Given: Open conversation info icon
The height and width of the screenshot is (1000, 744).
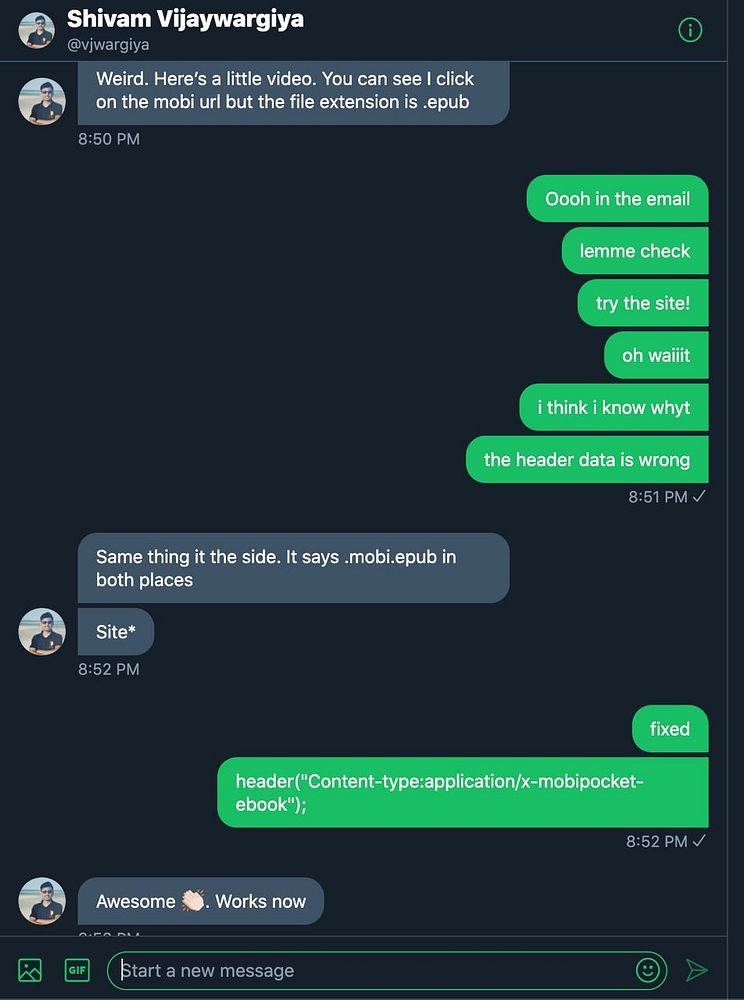Looking at the screenshot, I should pos(690,30).
